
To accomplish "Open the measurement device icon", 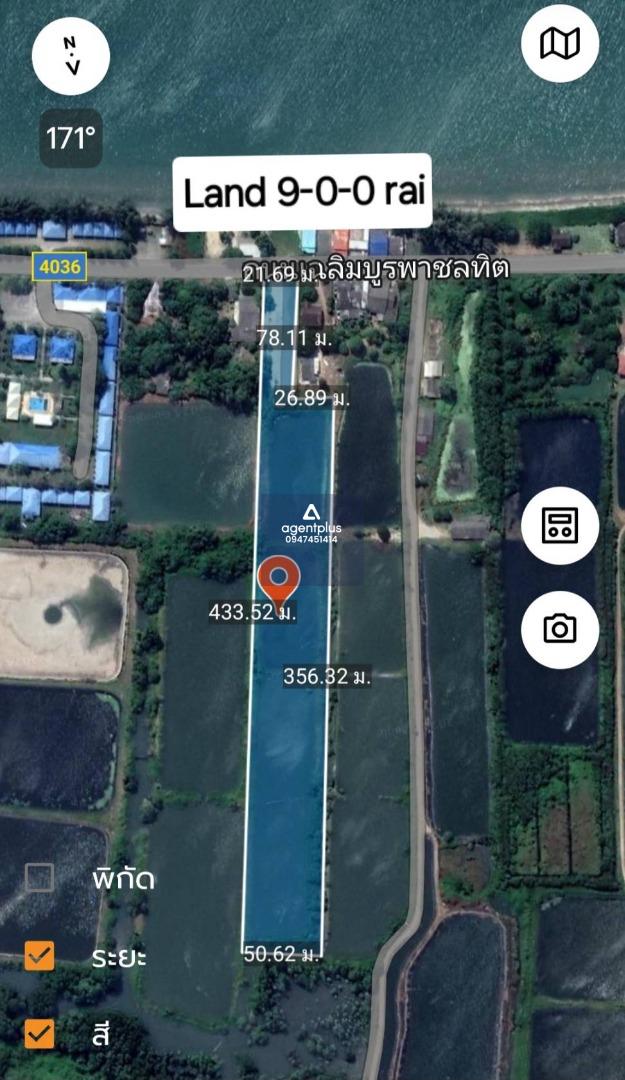I will pyautogui.click(x=560, y=526).
